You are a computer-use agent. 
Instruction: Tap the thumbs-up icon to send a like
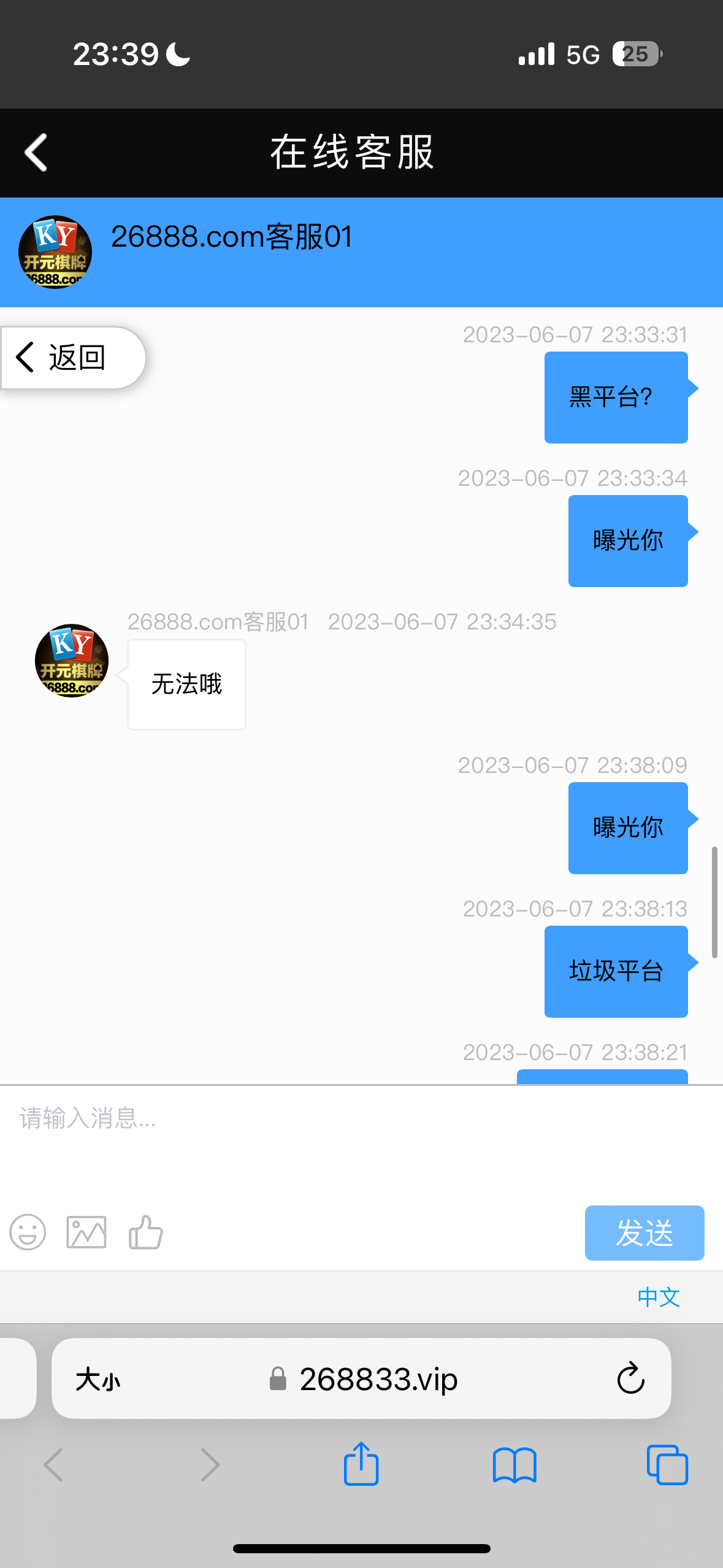145,1232
